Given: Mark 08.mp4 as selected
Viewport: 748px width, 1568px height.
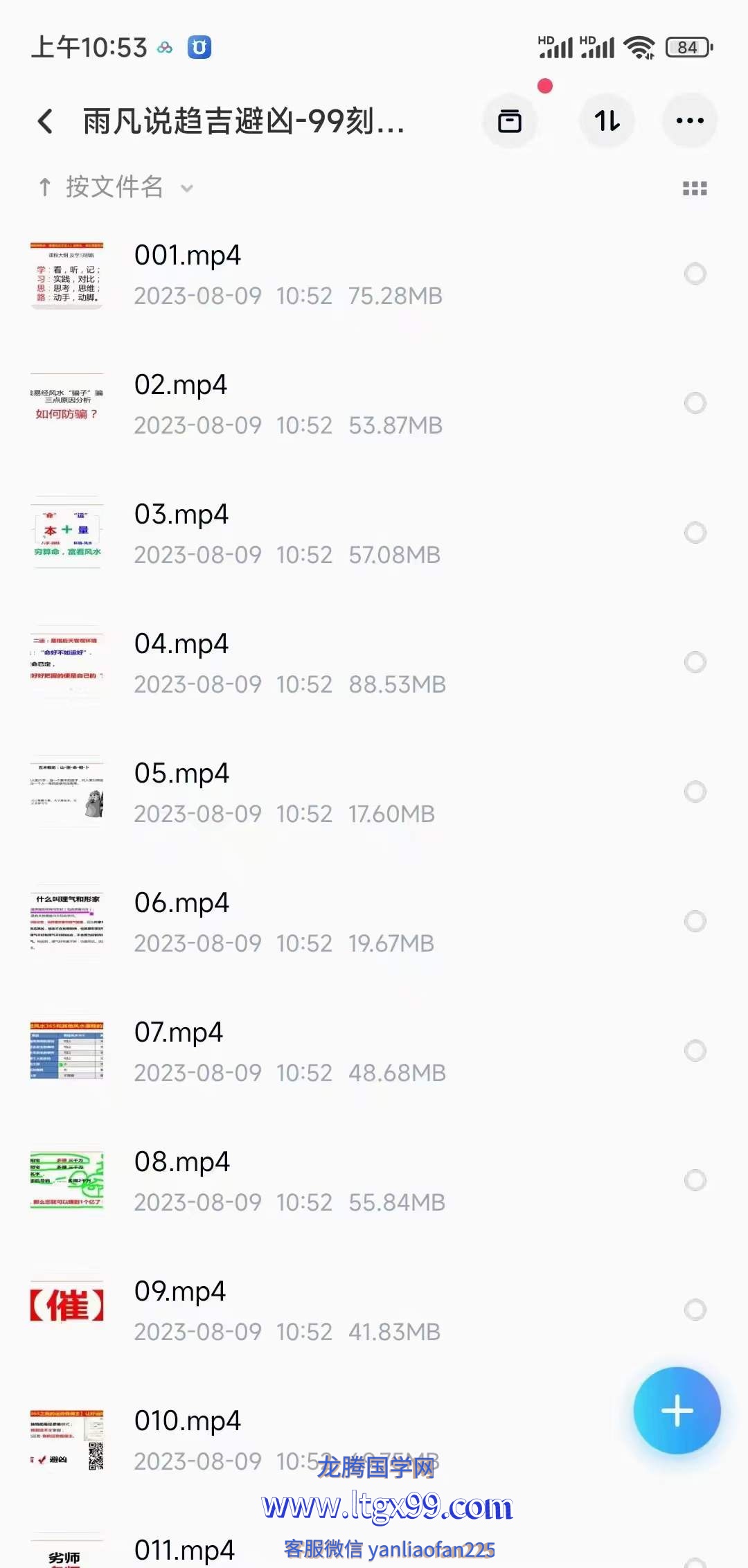Looking at the screenshot, I should click(x=695, y=1180).
